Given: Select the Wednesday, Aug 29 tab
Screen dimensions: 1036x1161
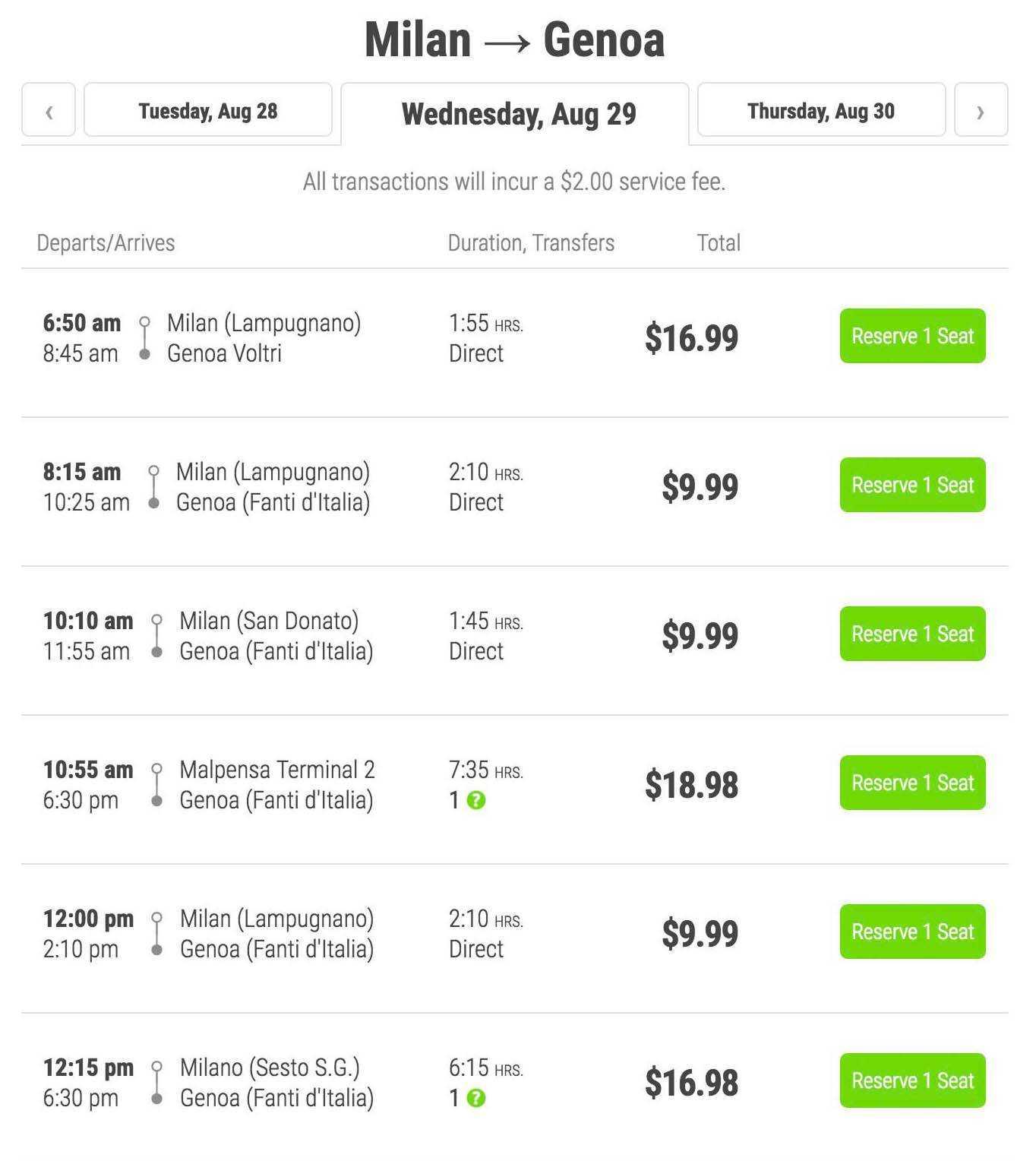Looking at the screenshot, I should [x=518, y=114].
